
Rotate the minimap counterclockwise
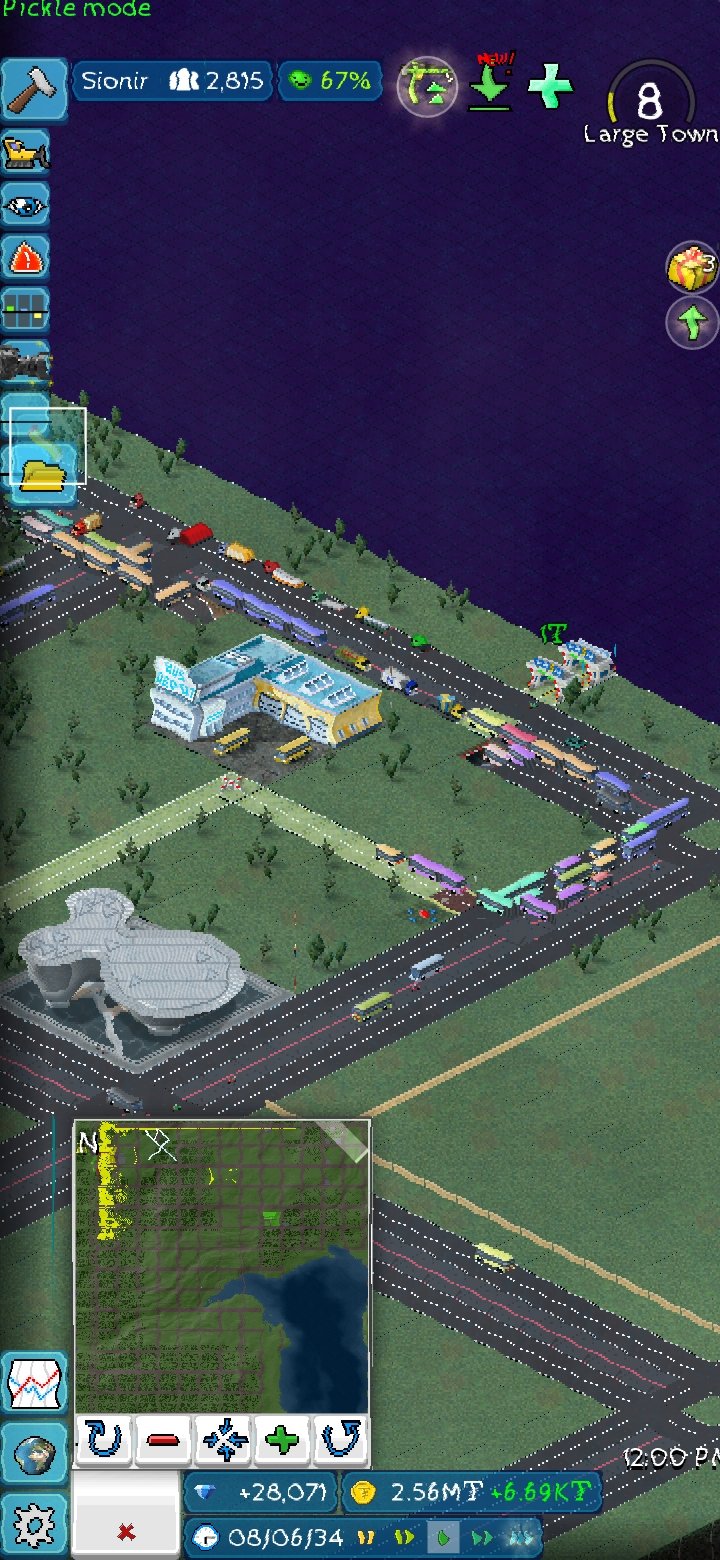point(342,1441)
